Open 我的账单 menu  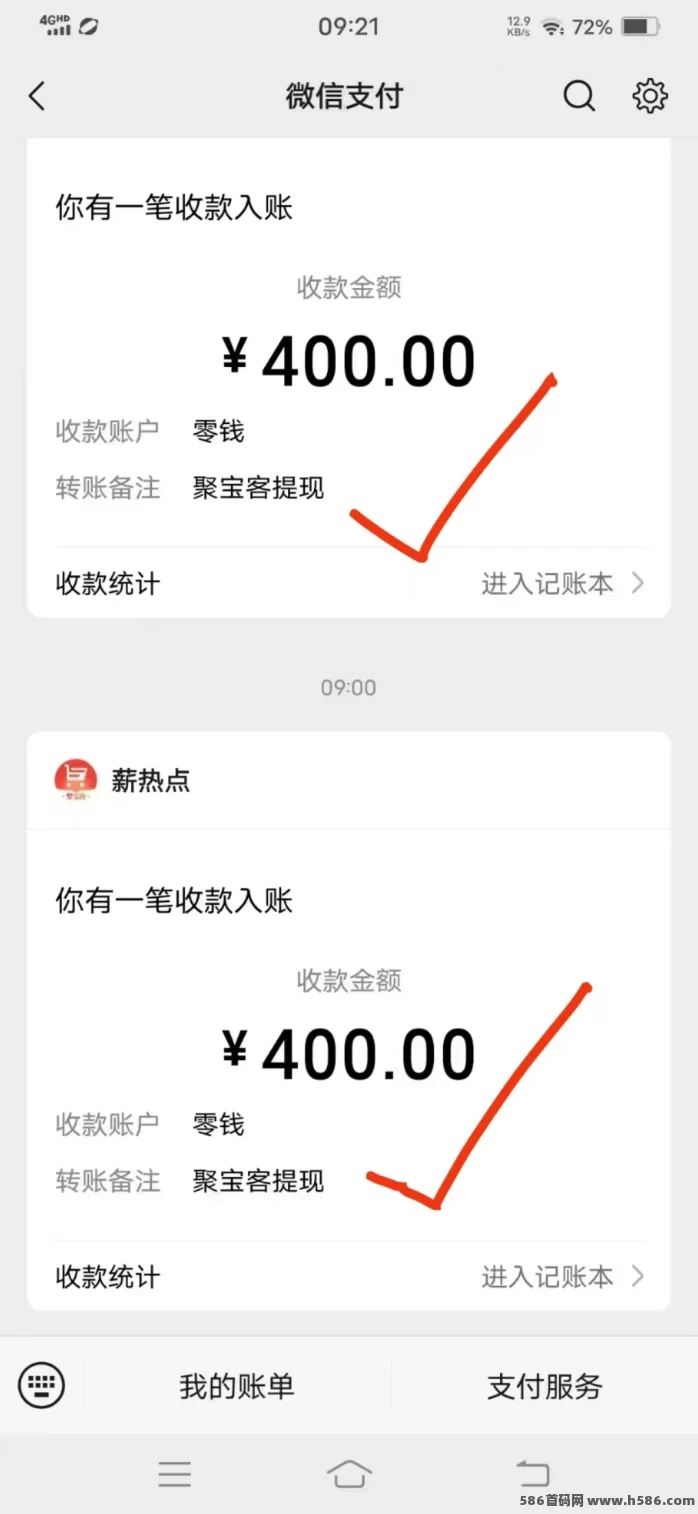(237, 1386)
